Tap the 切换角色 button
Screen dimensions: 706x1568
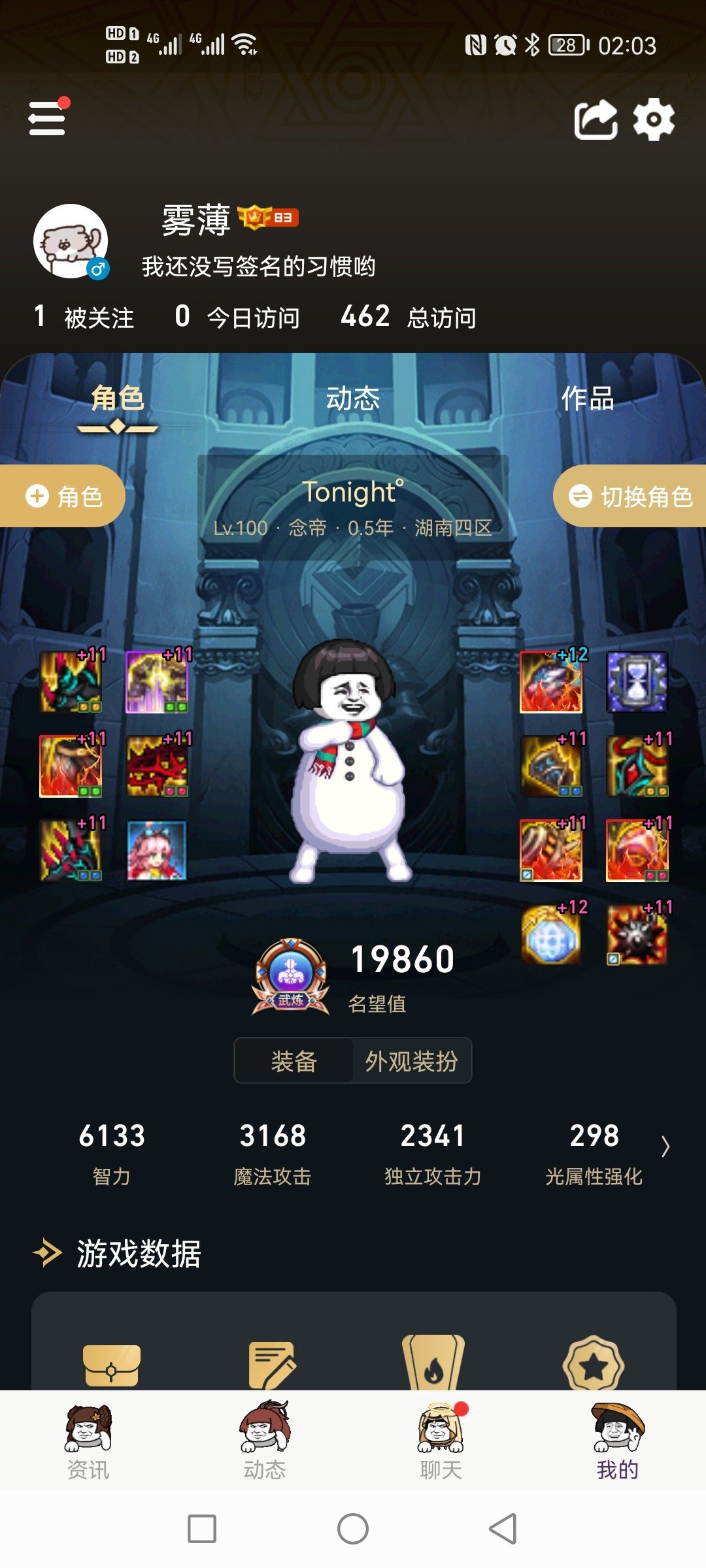coord(630,497)
